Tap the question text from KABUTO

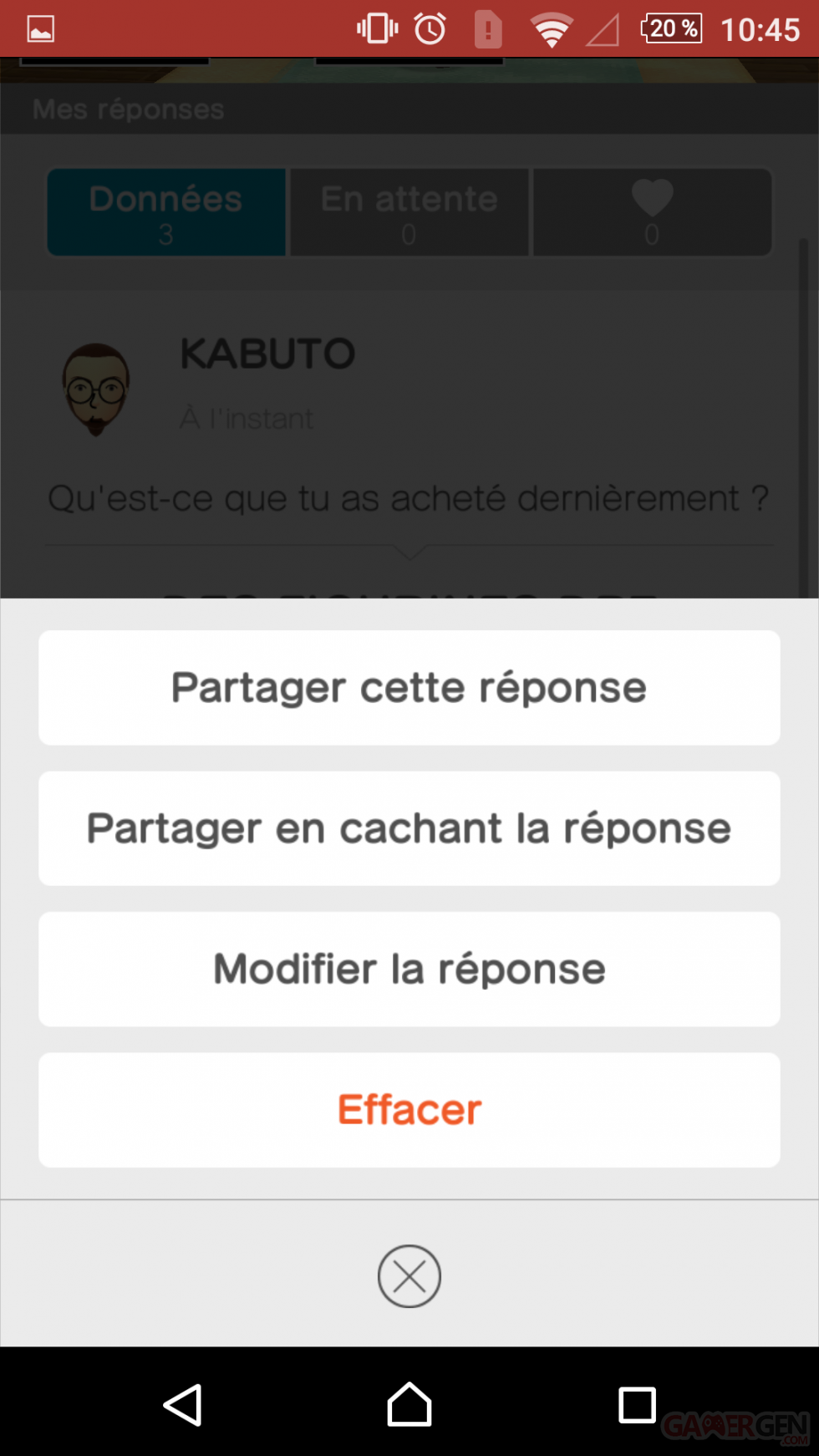(x=409, y=497)
